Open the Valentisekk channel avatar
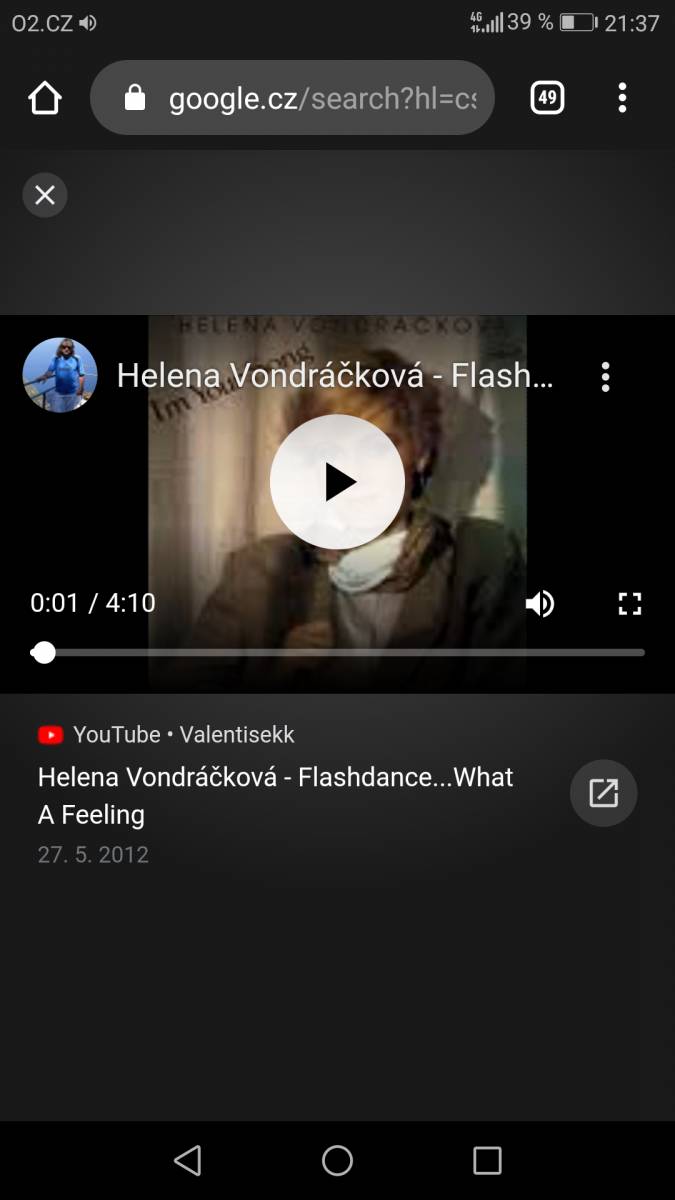Screen dimensions: 675x1200 pos(60,375)
